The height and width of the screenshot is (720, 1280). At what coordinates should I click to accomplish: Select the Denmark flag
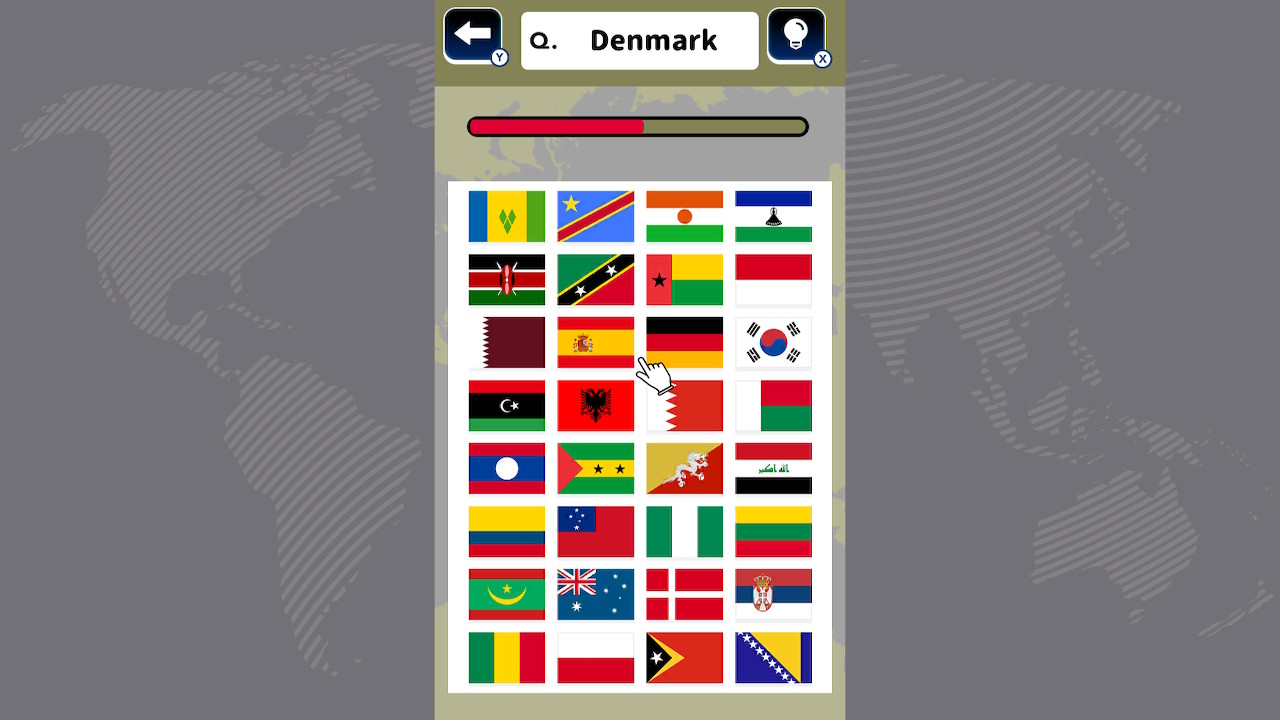point(684,594)
